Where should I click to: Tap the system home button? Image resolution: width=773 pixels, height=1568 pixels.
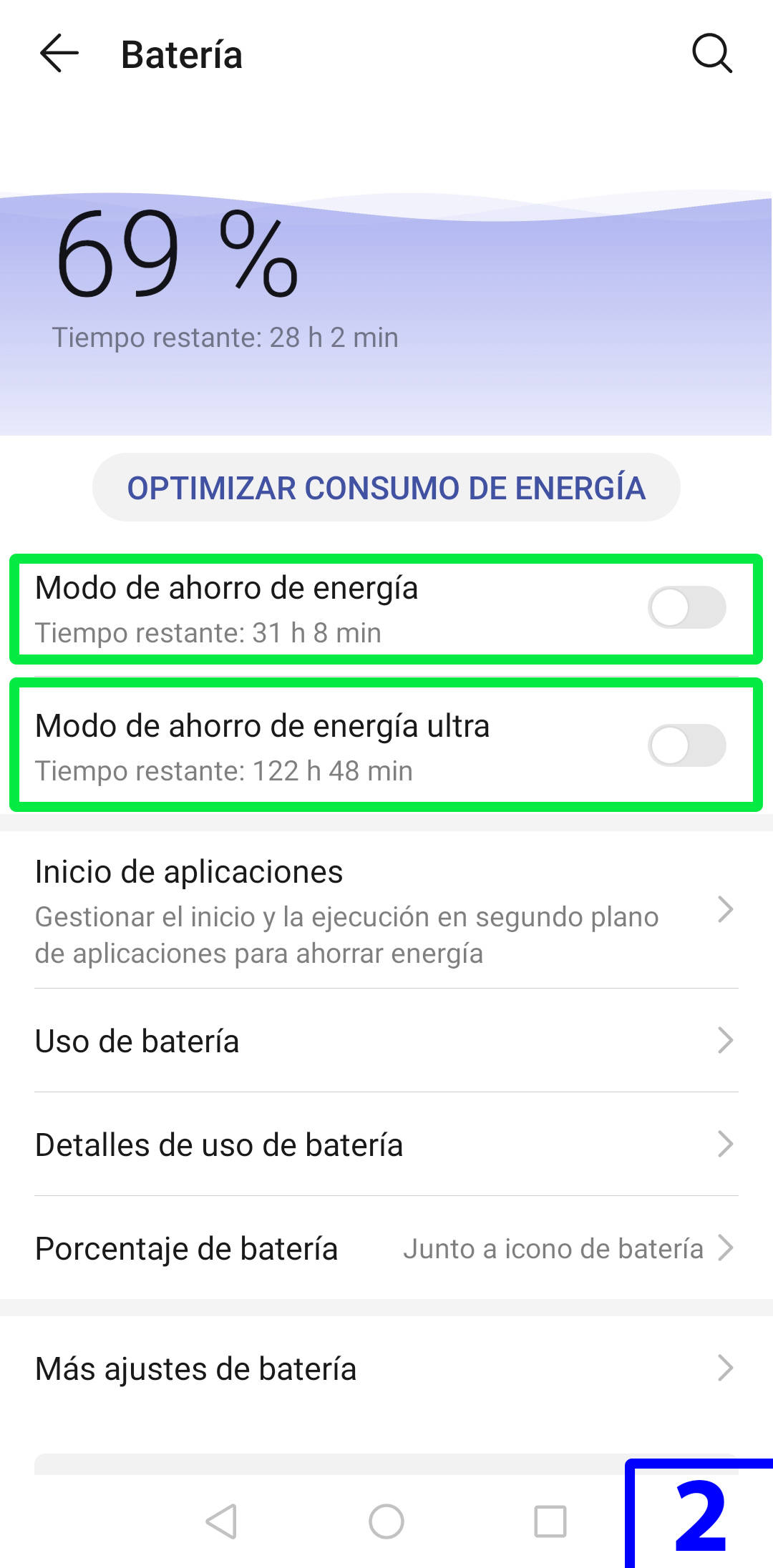click(x=386, y=1522)
